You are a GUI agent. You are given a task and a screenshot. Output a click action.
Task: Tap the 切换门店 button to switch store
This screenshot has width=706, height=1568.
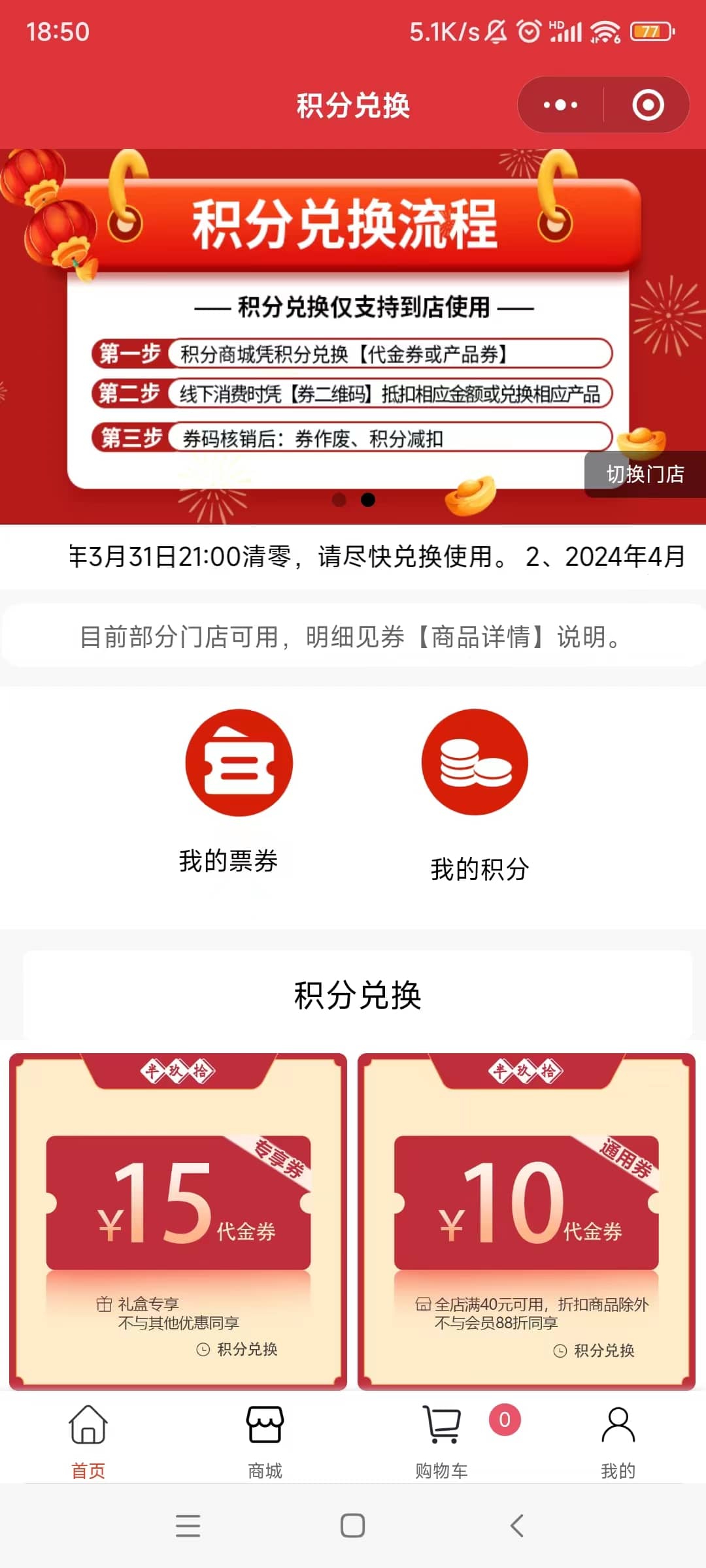pos(645,474)
